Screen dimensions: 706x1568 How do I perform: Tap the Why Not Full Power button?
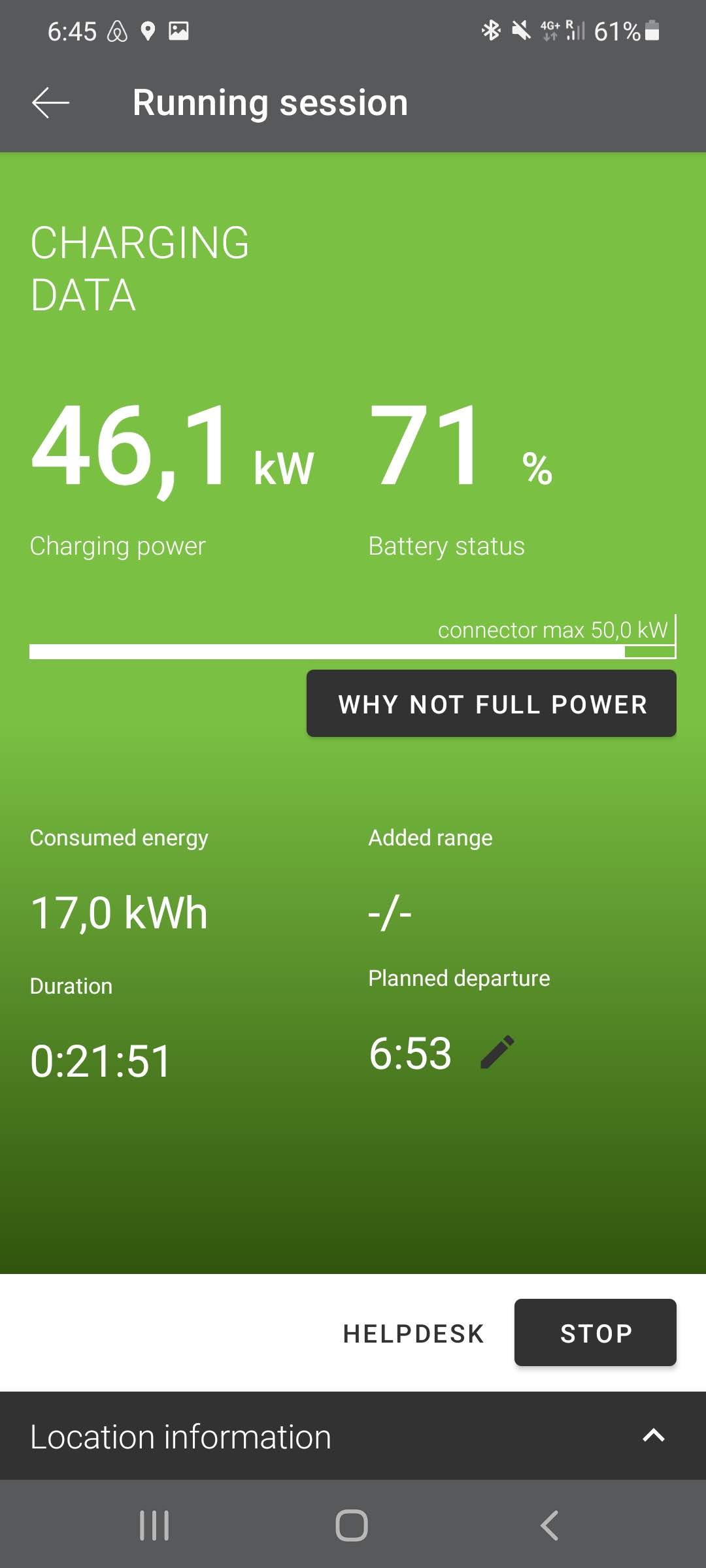[492, 704]
